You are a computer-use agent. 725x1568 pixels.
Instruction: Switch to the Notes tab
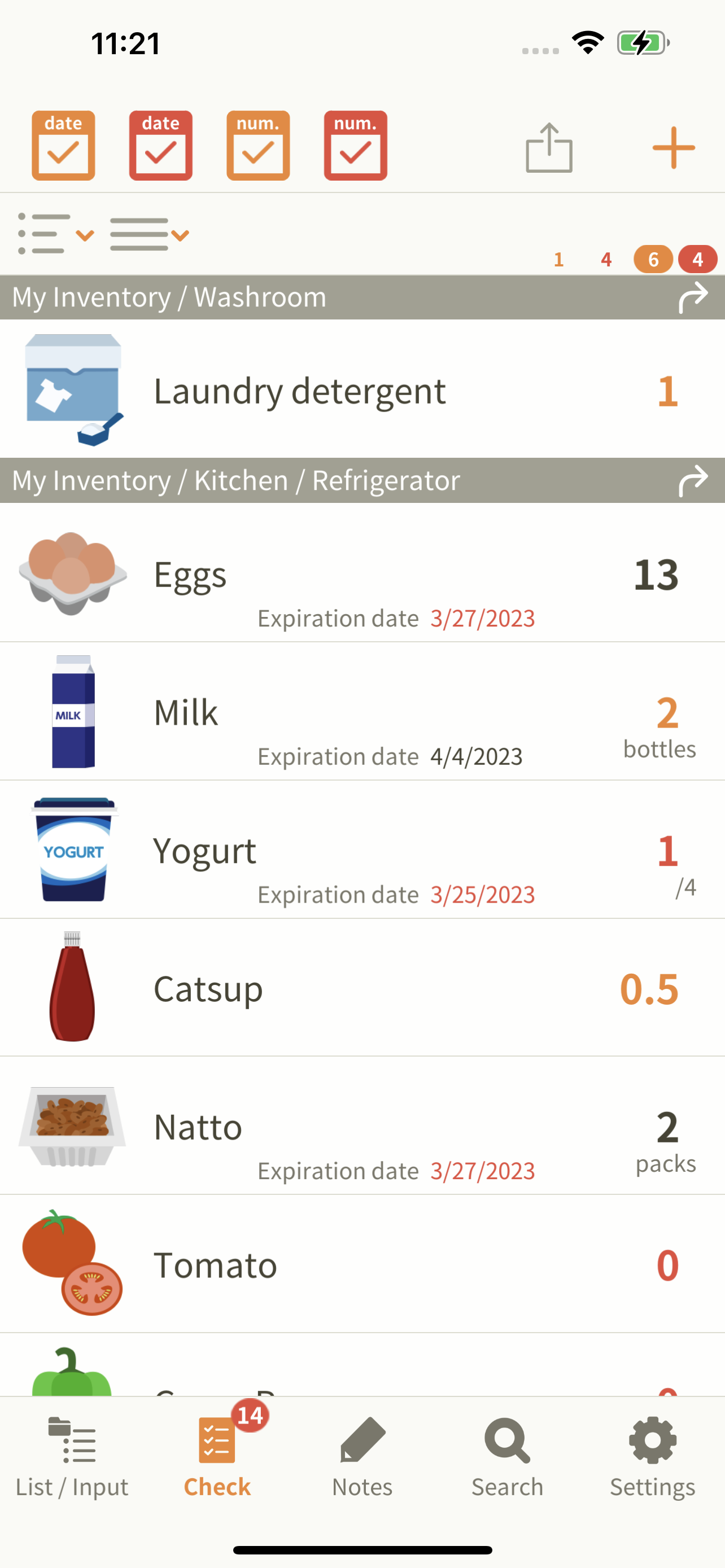coord(362,1457)
